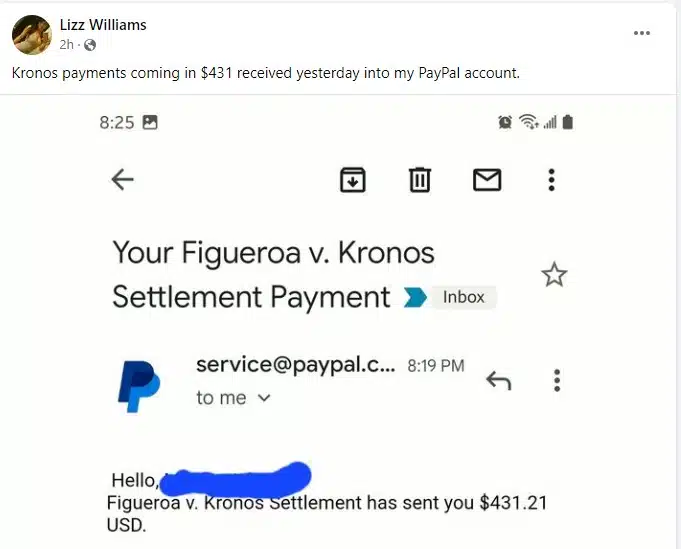Open the post's 2h timestamp
Viewport: 681px width, 549px height.
pyautogui.click(x=67, y=45)
